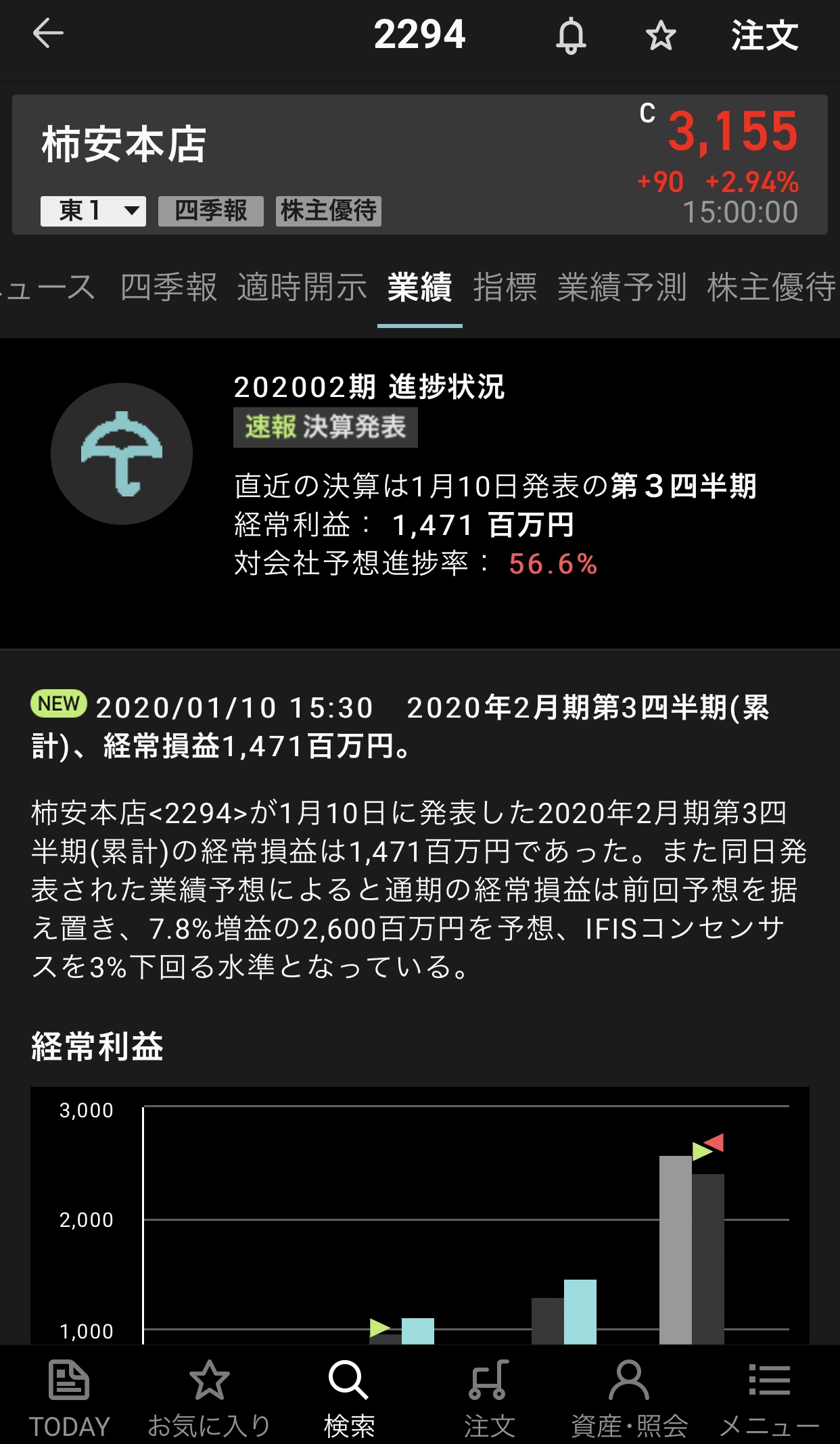Viewport: 840px width, 1444px height.
Task: Go back using the arrow icon
Action: tap(49, 34)
